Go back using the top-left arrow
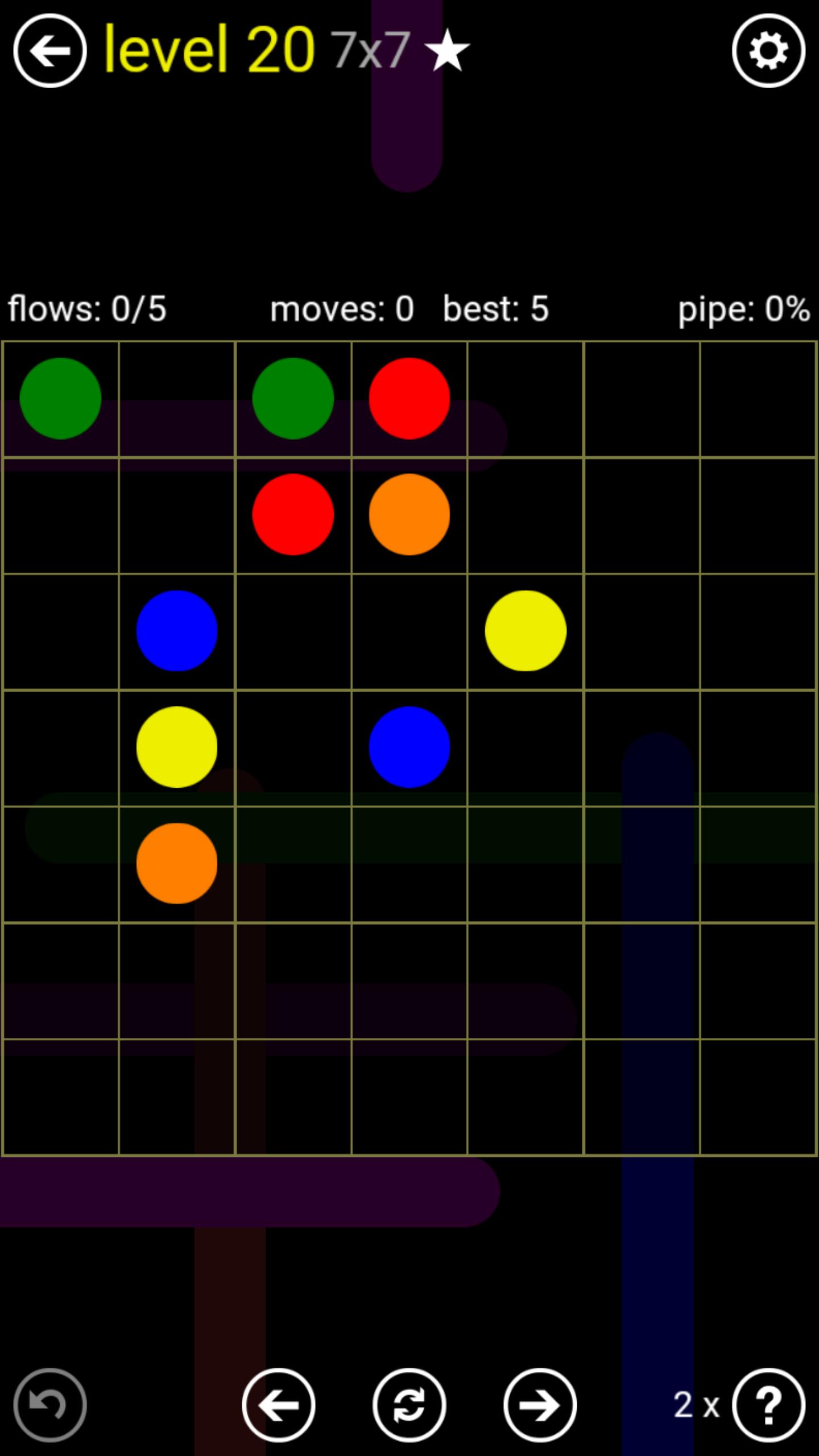Screen dimensions: 819x1456 click(50, 51)
